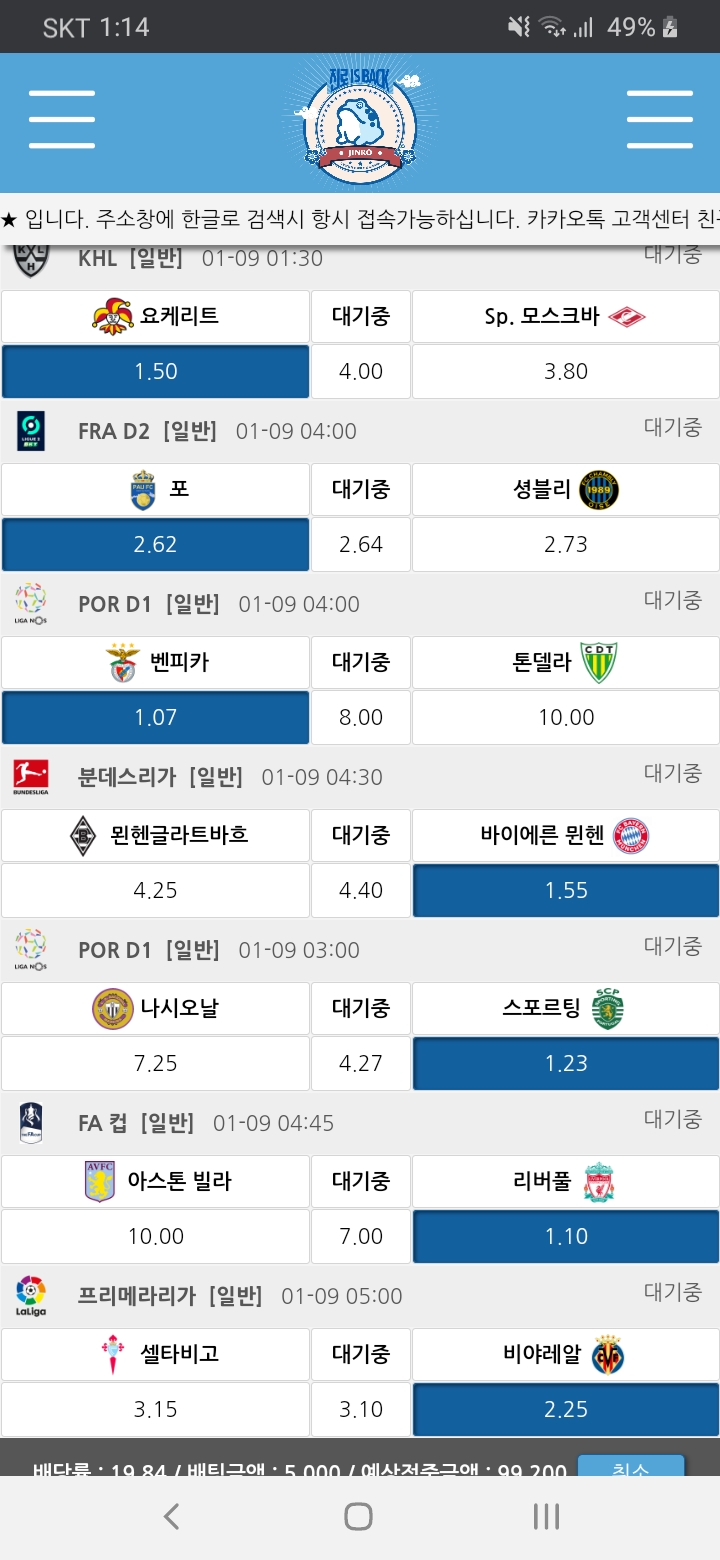Select 1.55 odds for 바이에른 뮌헨
Viewport: 720px width, 1560px height.
566,890
